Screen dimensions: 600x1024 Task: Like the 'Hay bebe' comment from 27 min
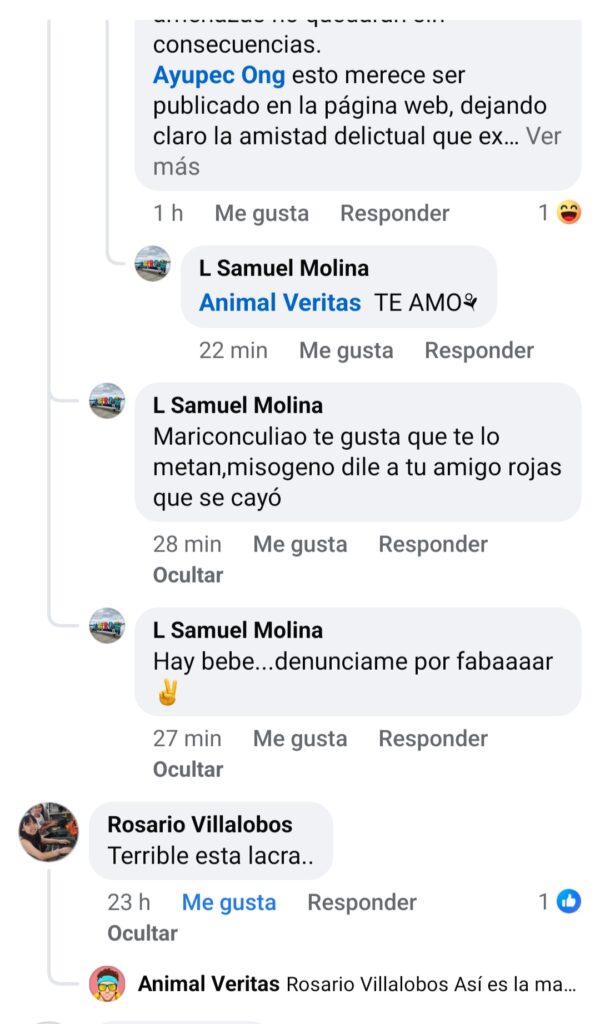300,738
